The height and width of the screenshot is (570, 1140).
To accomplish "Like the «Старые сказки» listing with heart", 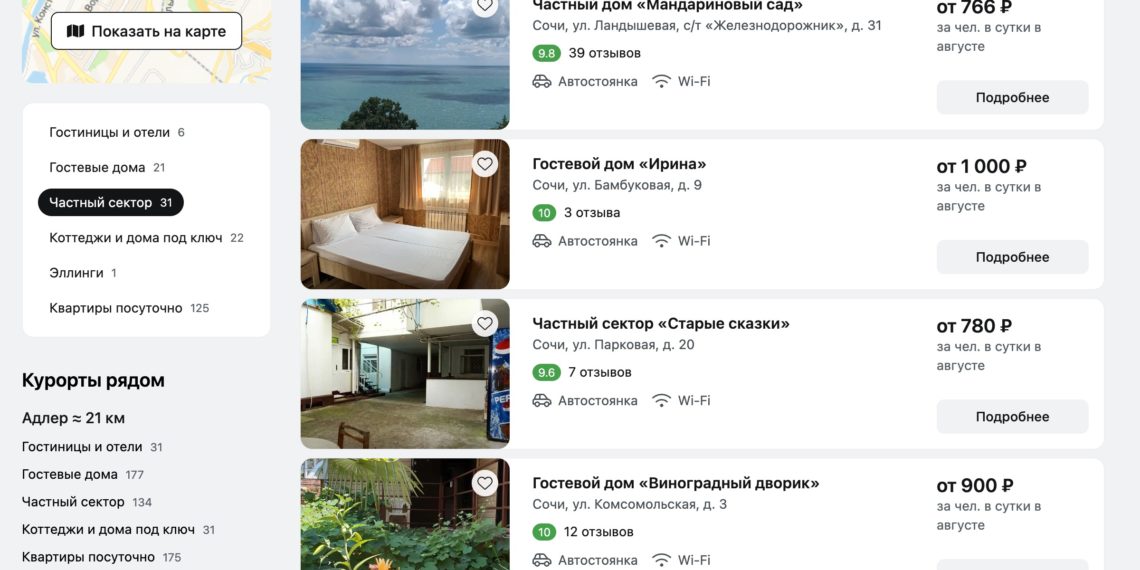I will pyautogui.click(x=485, y=324).
